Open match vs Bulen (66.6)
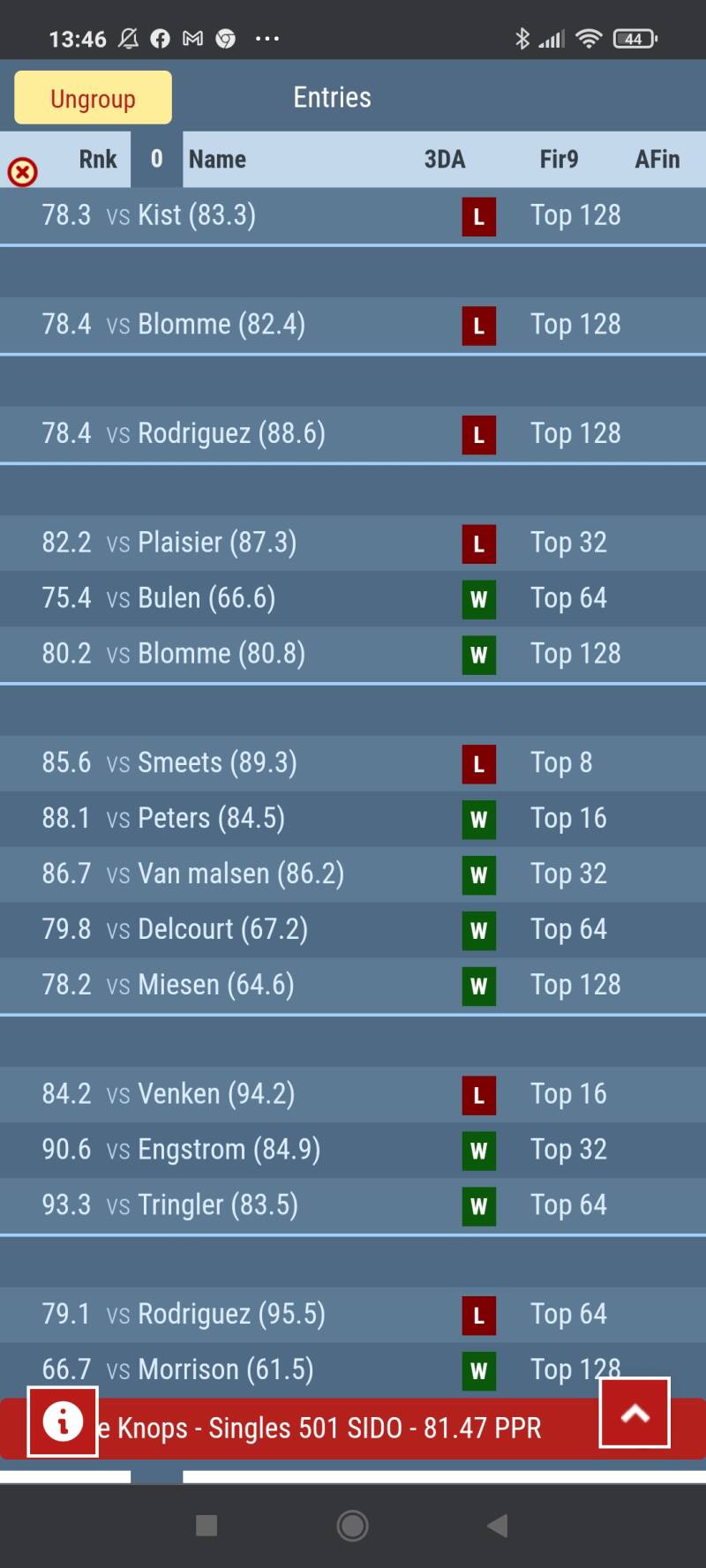706x1568 pixels. click(207, 598)
